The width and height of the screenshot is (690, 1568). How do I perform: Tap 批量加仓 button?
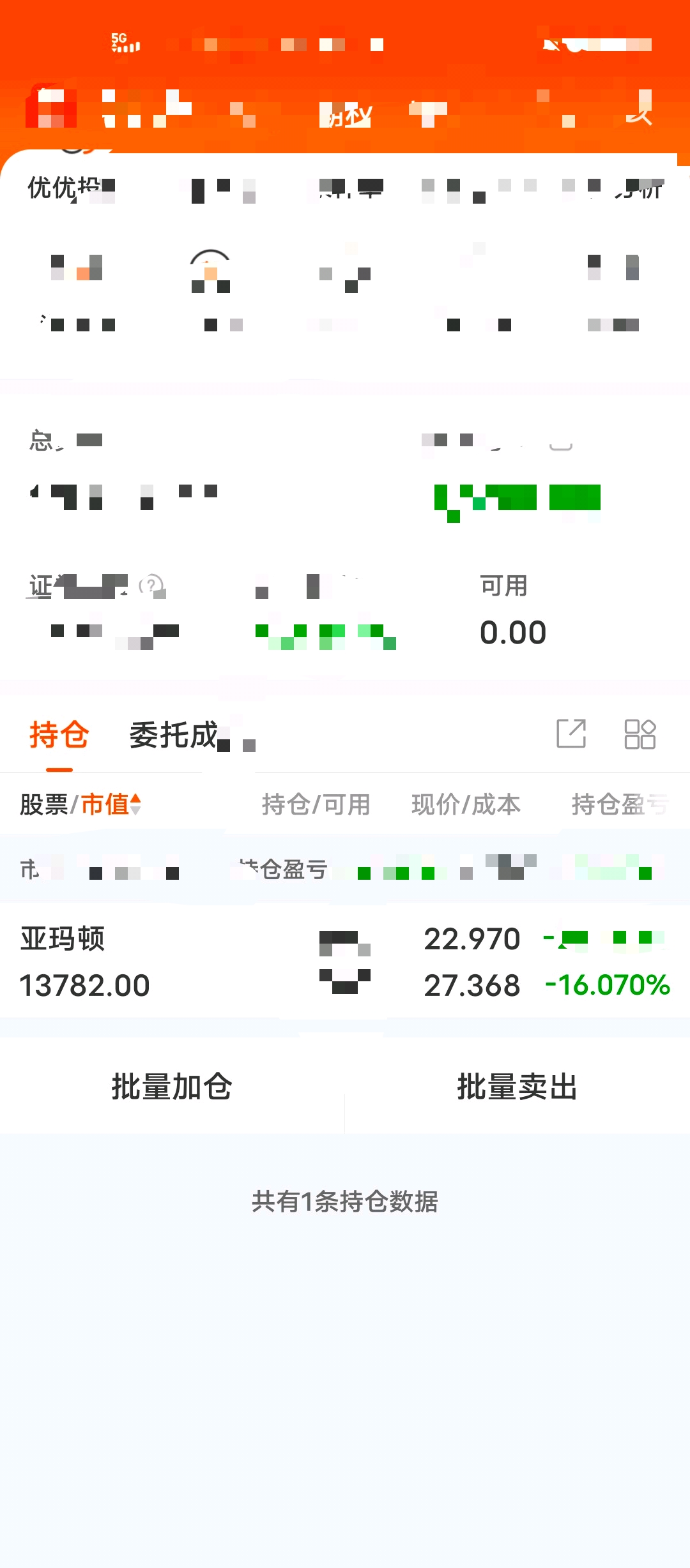[x=172, y=1087]
